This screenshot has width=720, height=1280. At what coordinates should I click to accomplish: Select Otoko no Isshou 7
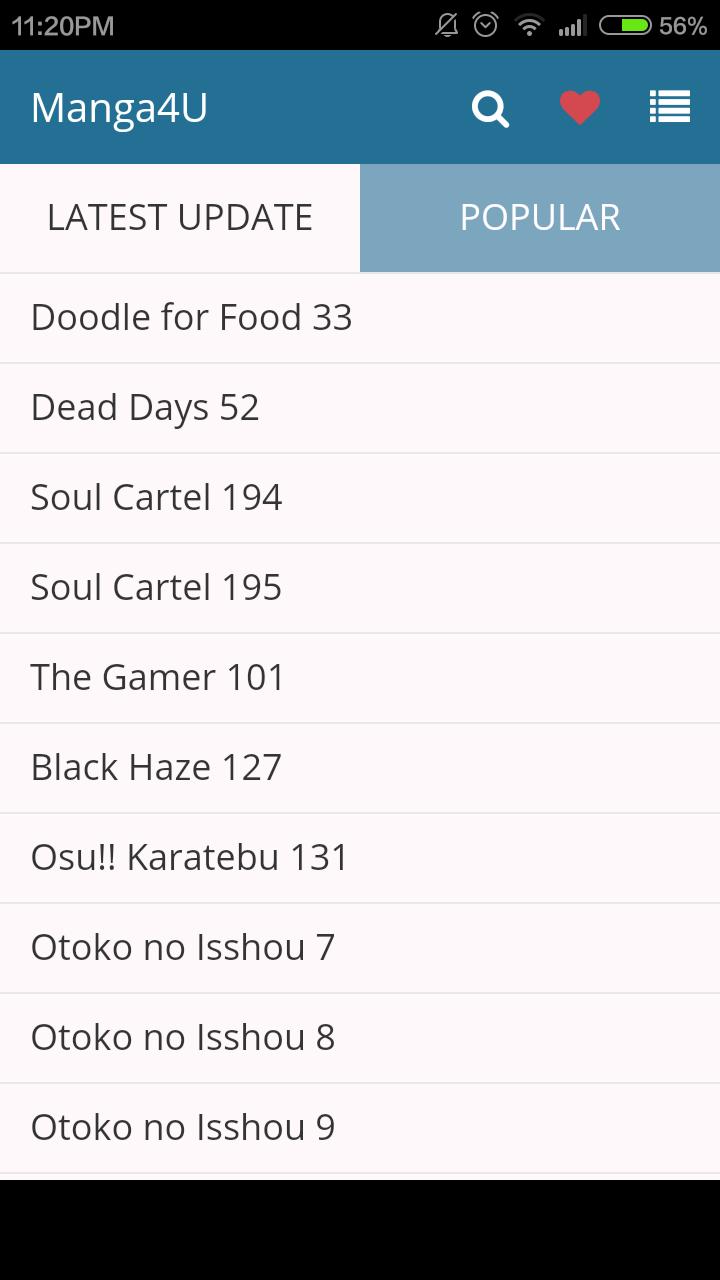coord(181,947)
